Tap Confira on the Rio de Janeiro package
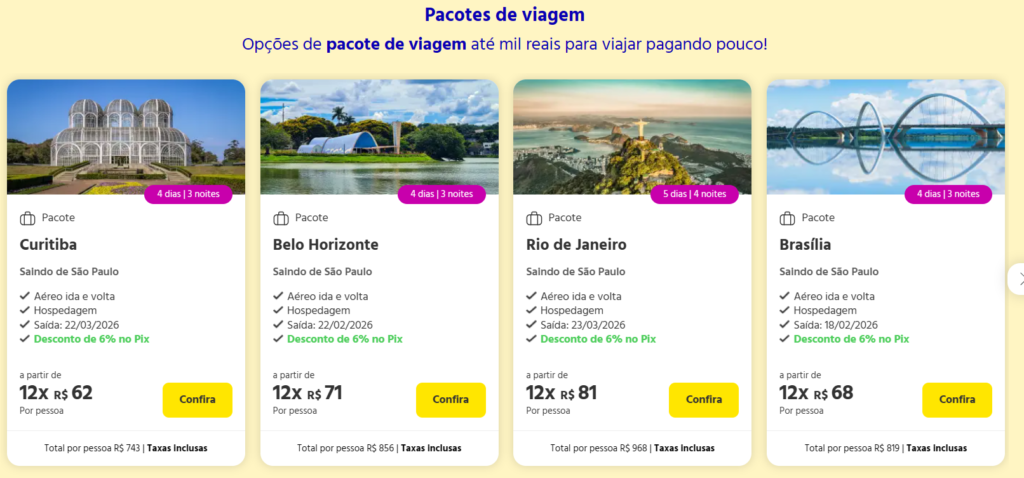 [x=703, y=399]
